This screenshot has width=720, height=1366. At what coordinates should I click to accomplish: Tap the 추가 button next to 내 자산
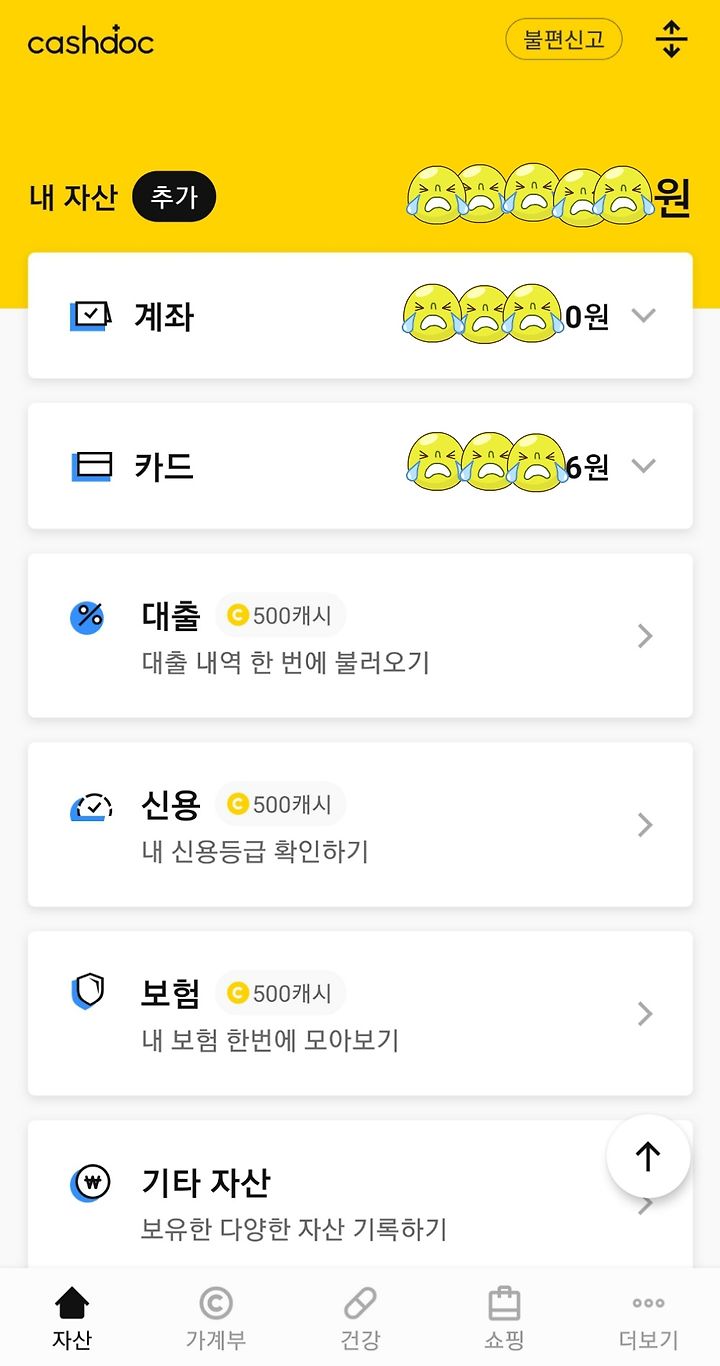click(x=174, y=197)
